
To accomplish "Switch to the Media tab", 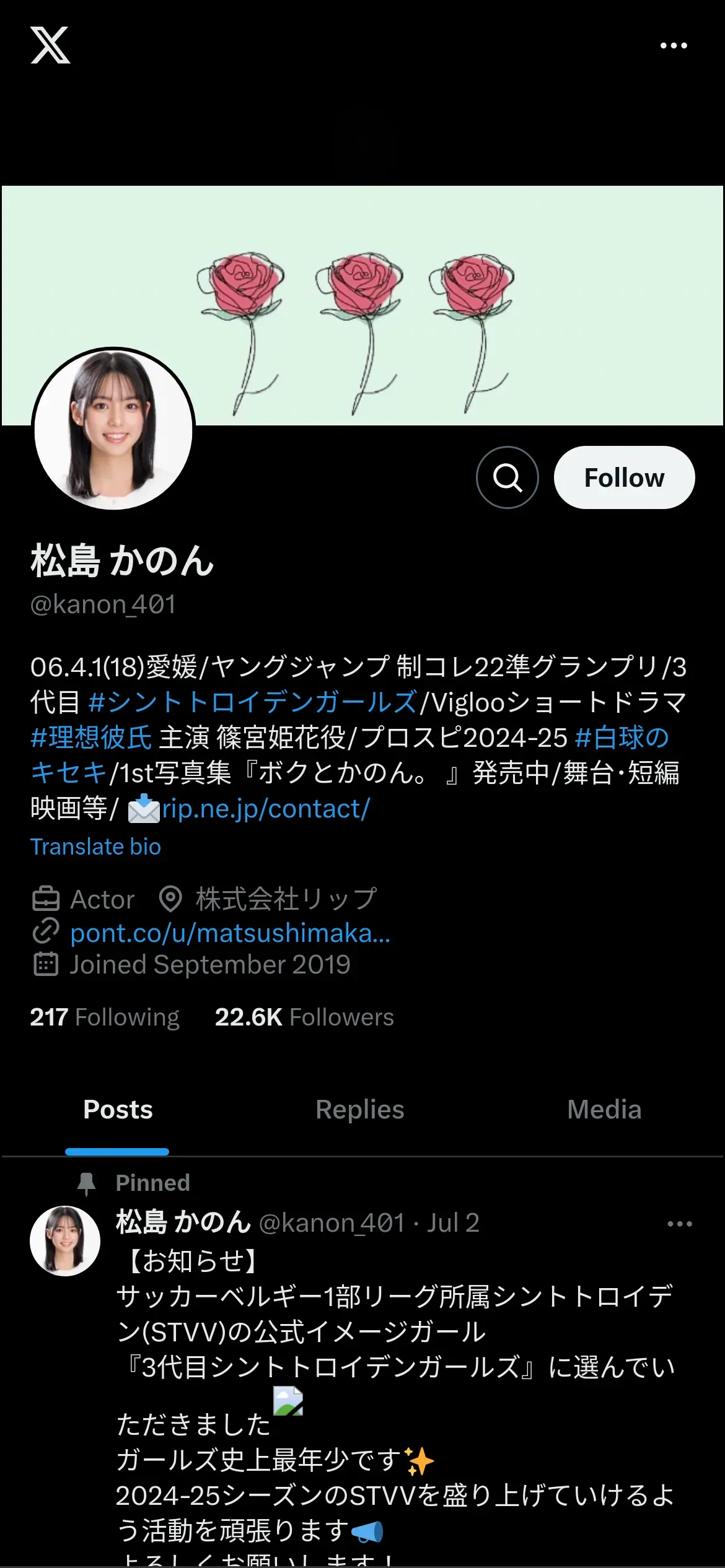I will tap(604, 1109).
